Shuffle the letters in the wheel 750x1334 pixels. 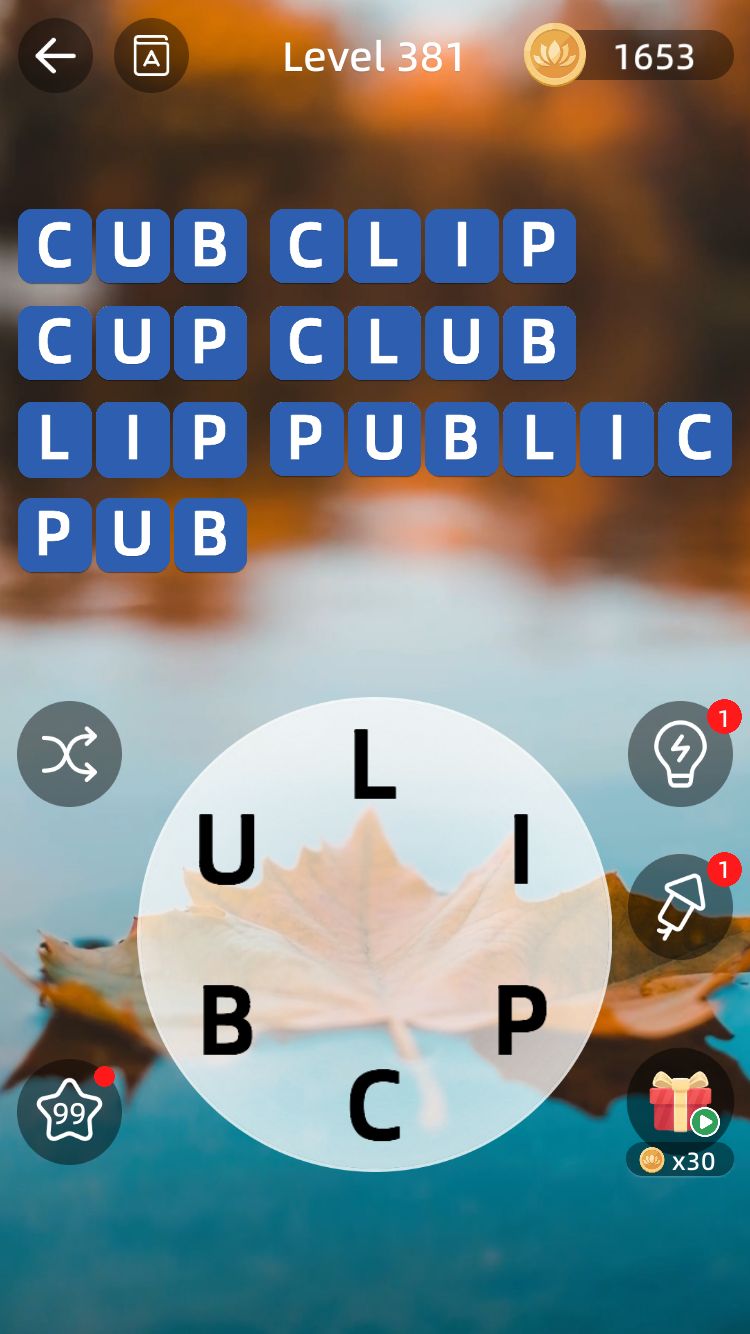[x=69, y=754]
